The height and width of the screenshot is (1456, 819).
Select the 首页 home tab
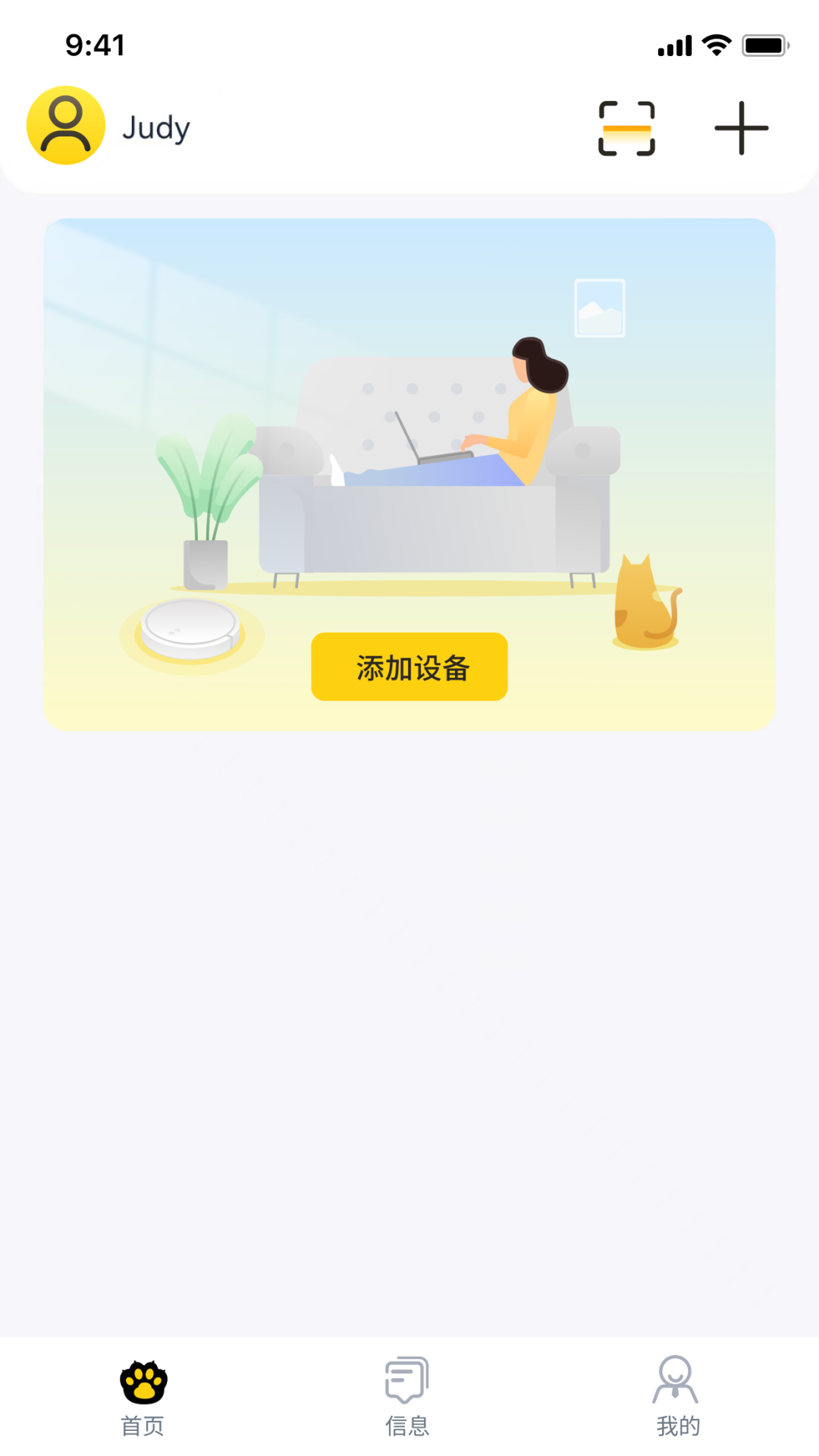click(144, 1399)
